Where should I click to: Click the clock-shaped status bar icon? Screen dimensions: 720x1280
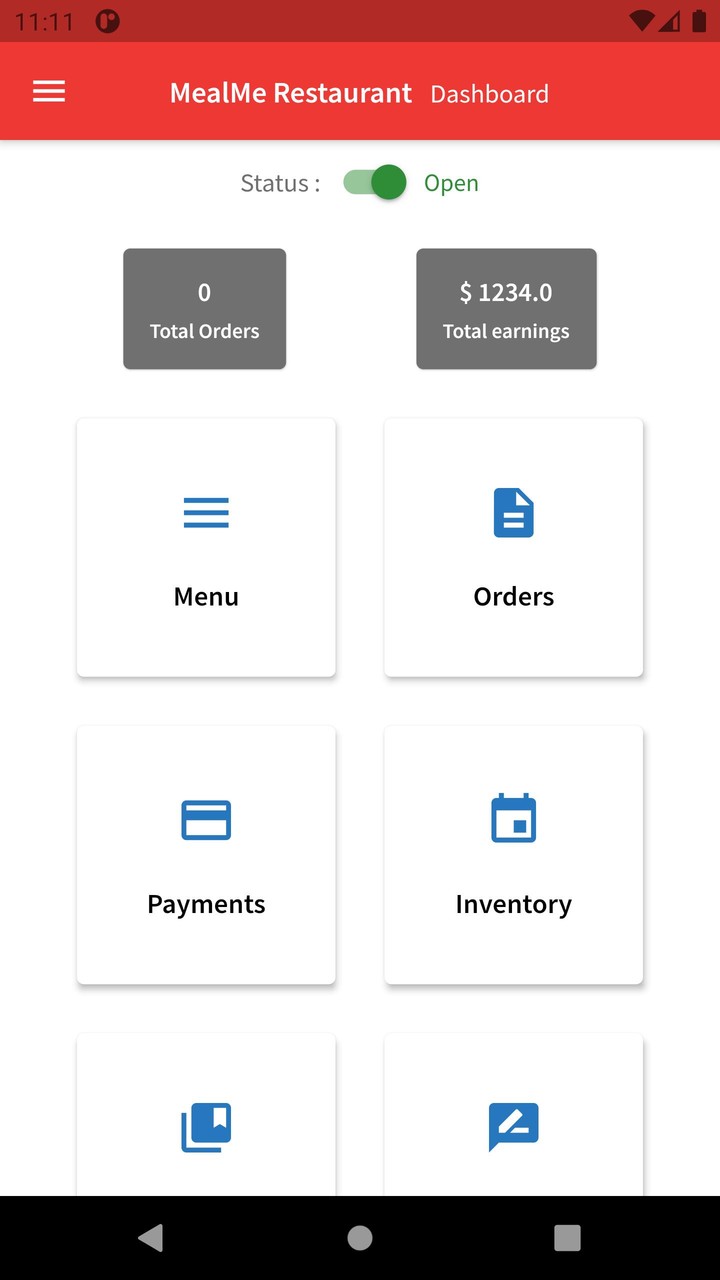click(x=107, y=20)
